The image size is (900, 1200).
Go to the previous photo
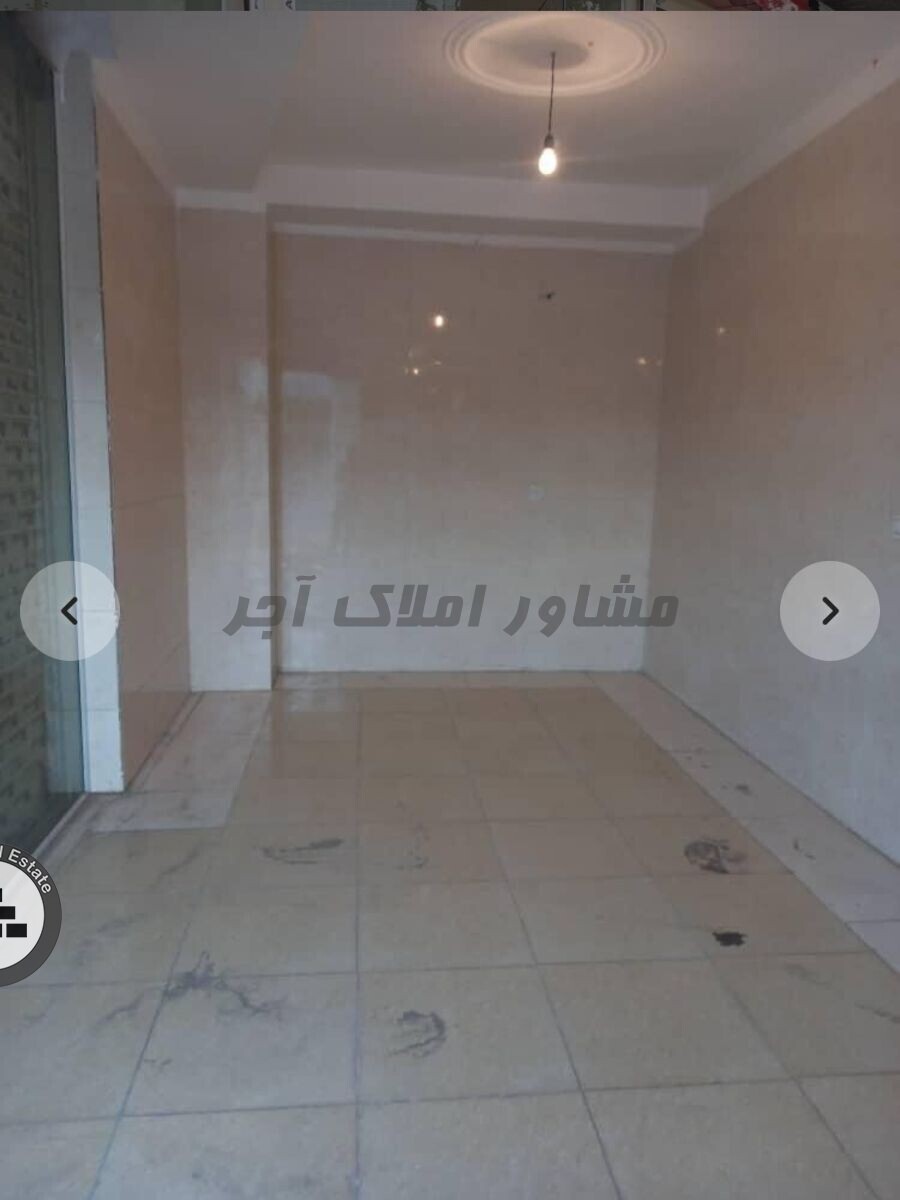point(69,611)
